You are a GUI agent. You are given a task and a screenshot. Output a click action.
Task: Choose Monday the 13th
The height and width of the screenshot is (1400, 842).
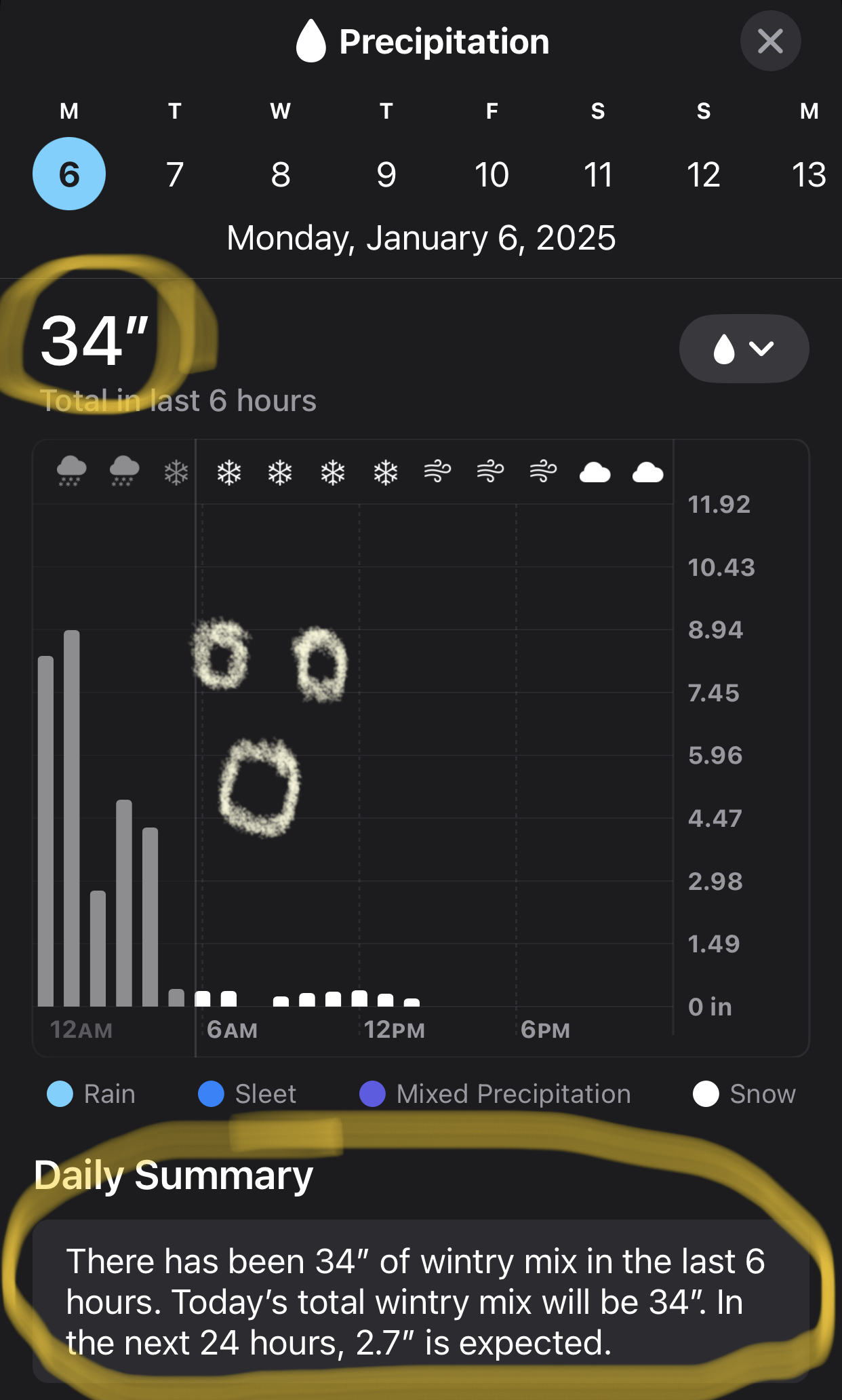click(809, 174)
